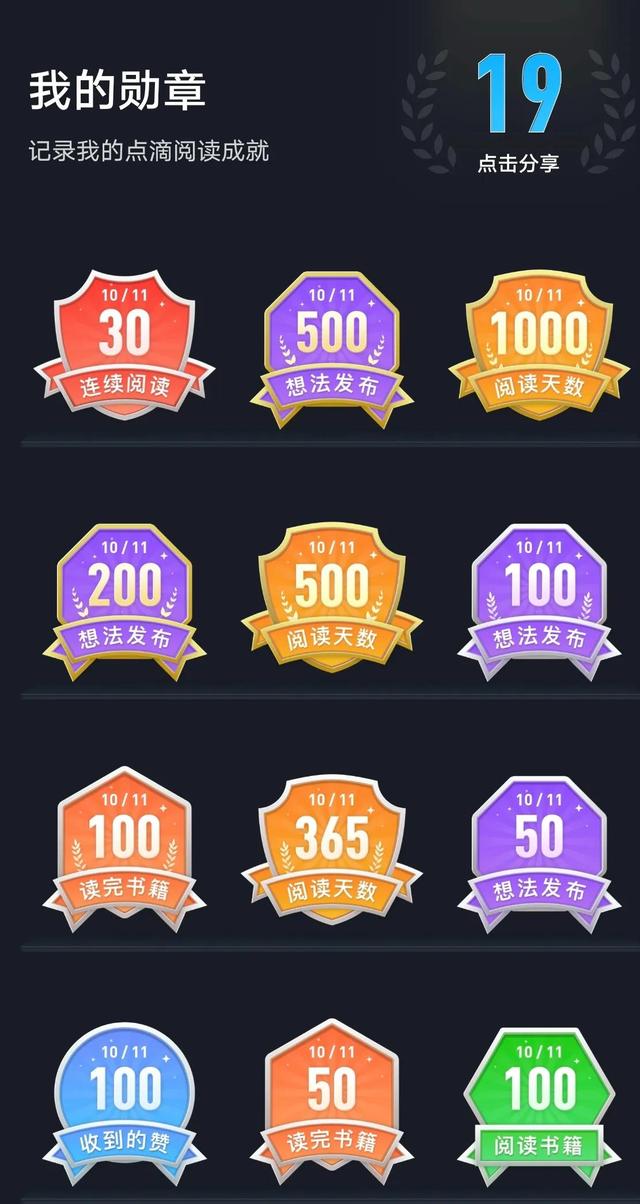The height and width of the screenshot is (1204, 640).
Task: View the 50 读完书籍 badge
Action: point(331,1100)
